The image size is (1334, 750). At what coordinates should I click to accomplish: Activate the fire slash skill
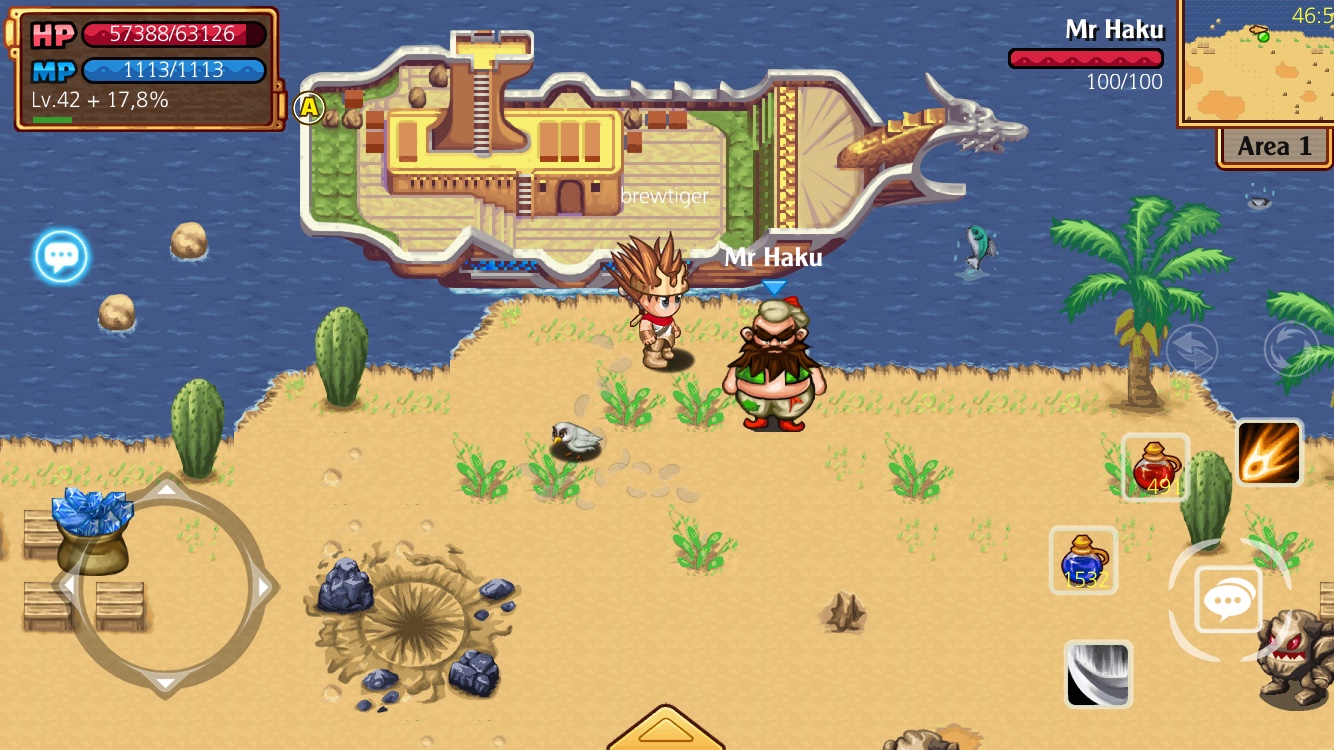coord(1269,452)
